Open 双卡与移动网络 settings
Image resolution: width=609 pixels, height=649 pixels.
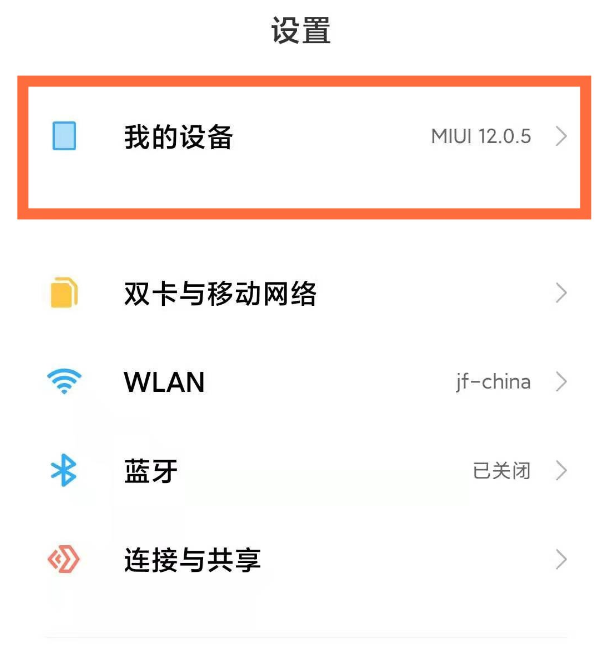300,293
